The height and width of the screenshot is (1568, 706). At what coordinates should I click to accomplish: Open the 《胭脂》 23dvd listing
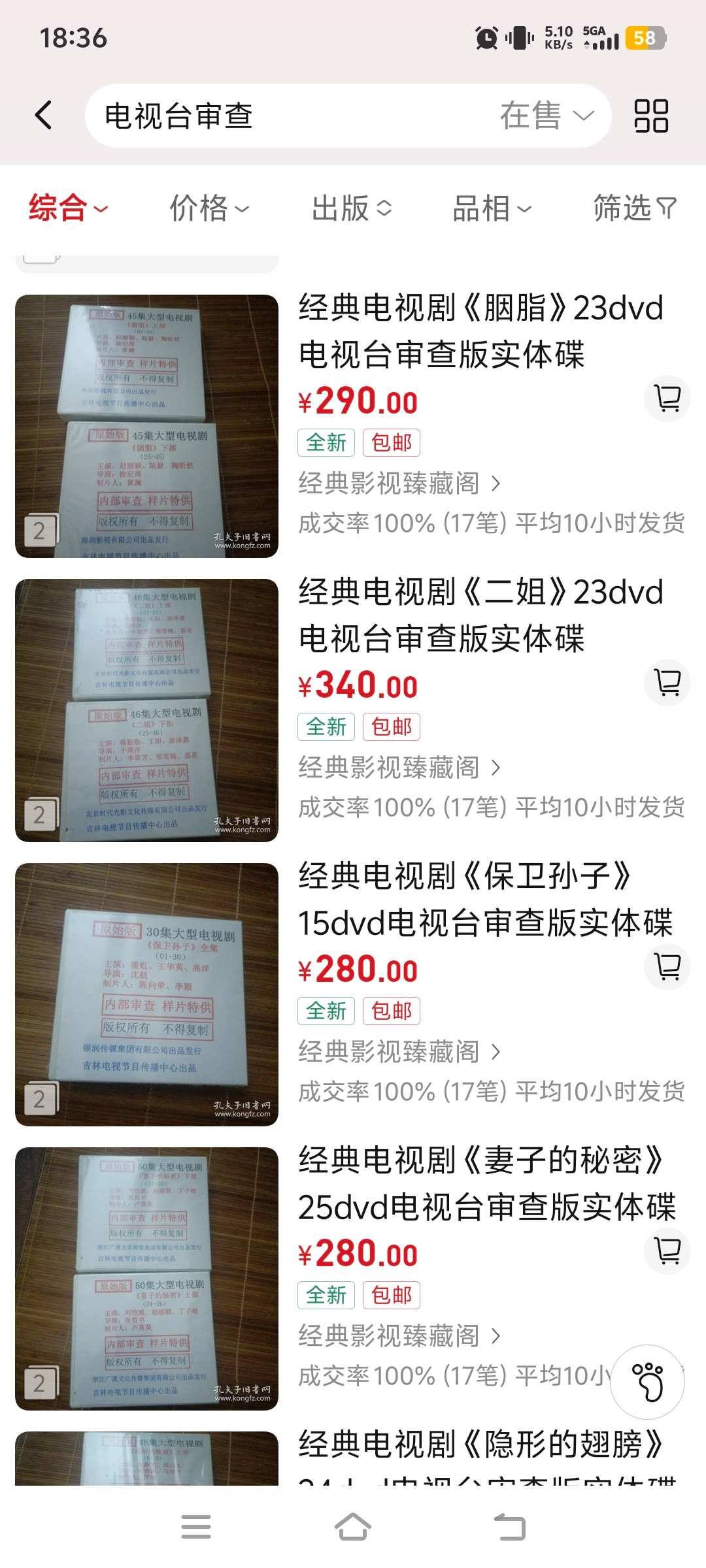click(480, 331)
